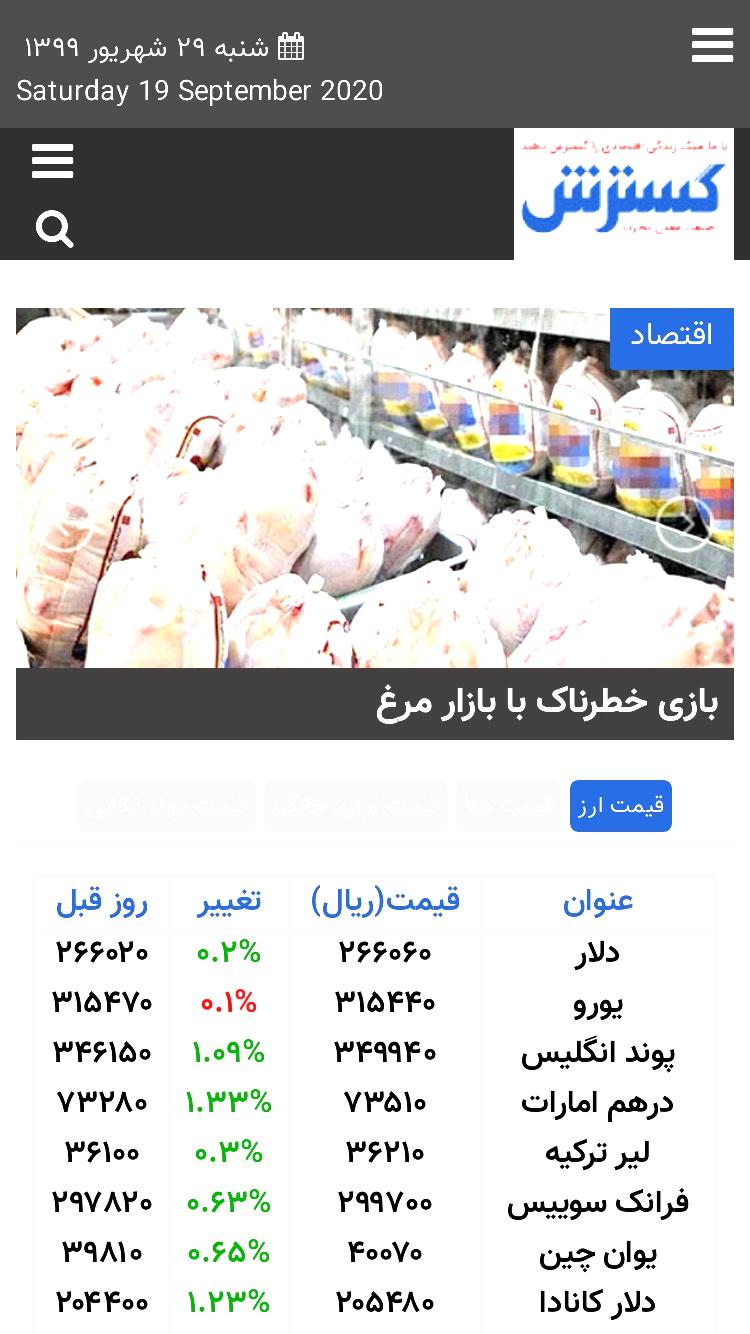Open the اقتصاد category label
750x1334 pixels.
tap(672, 338)
